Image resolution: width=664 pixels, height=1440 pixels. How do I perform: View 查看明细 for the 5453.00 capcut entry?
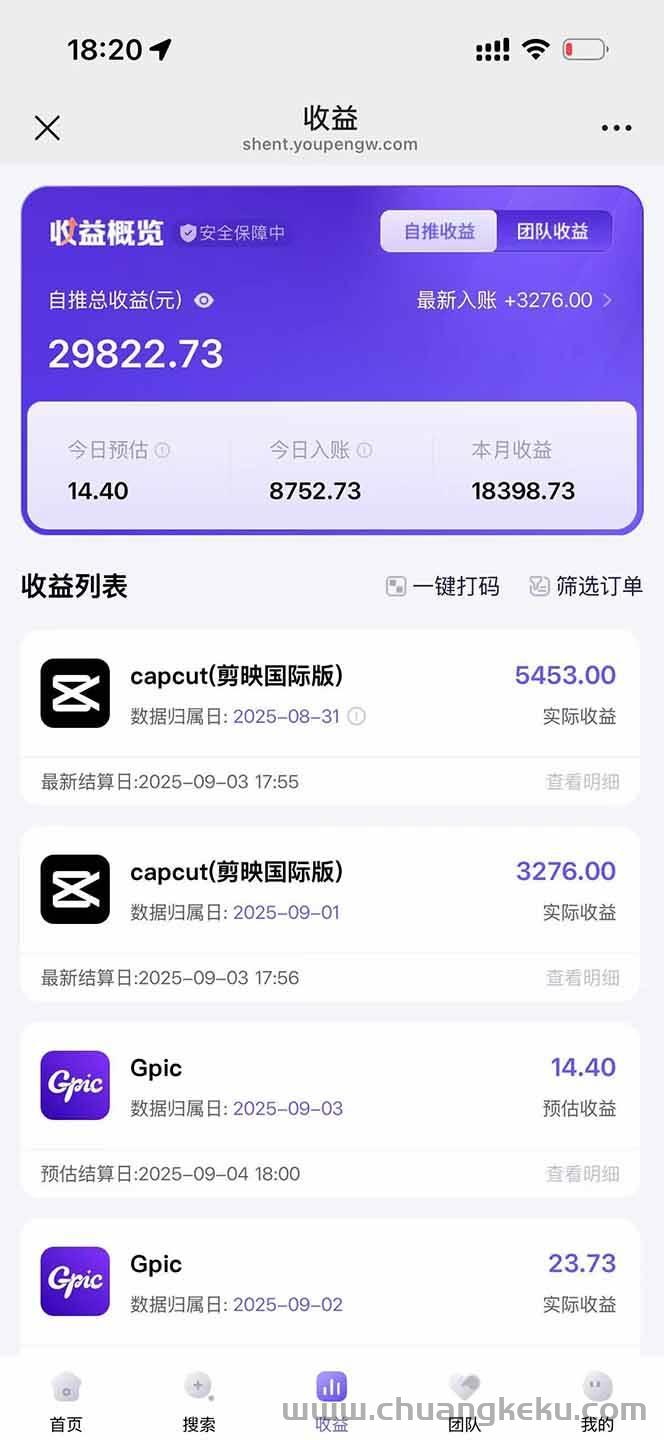[x=583, y=782]
